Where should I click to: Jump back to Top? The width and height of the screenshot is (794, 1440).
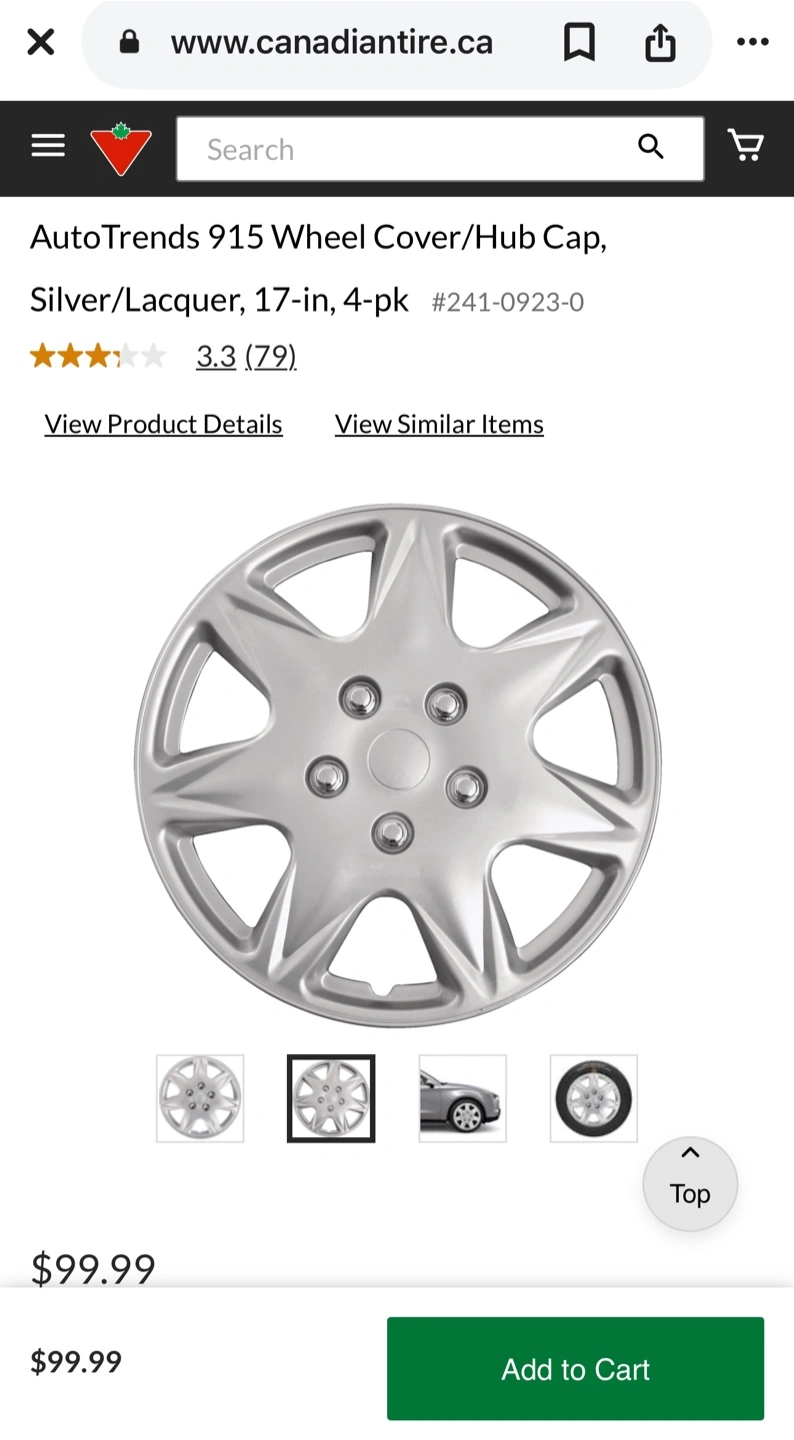pos(690,1184)
